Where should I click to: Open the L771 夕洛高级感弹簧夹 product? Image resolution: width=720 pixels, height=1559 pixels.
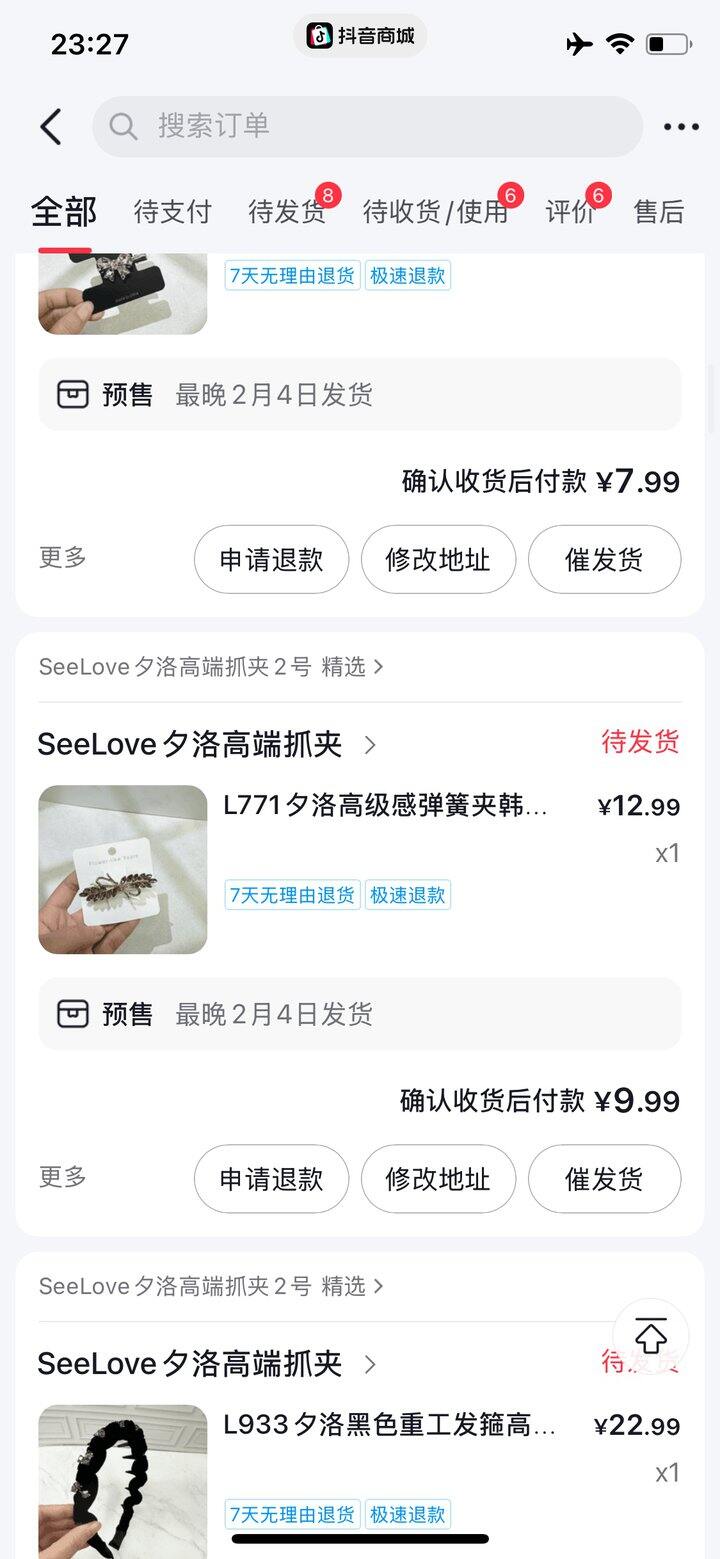point(385,806)
